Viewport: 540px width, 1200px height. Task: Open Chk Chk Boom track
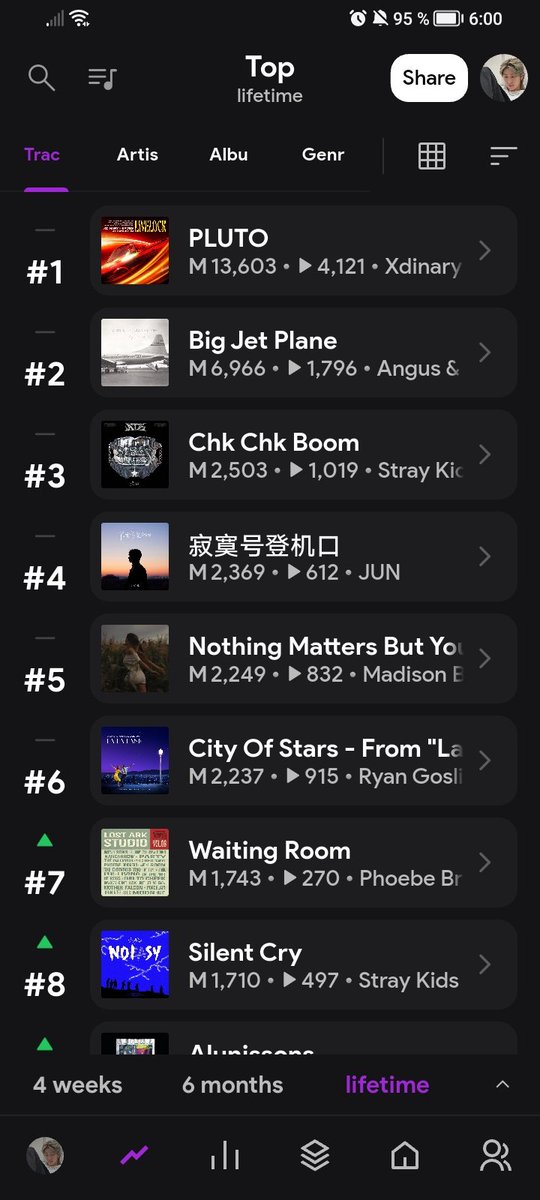pos(304,455)
